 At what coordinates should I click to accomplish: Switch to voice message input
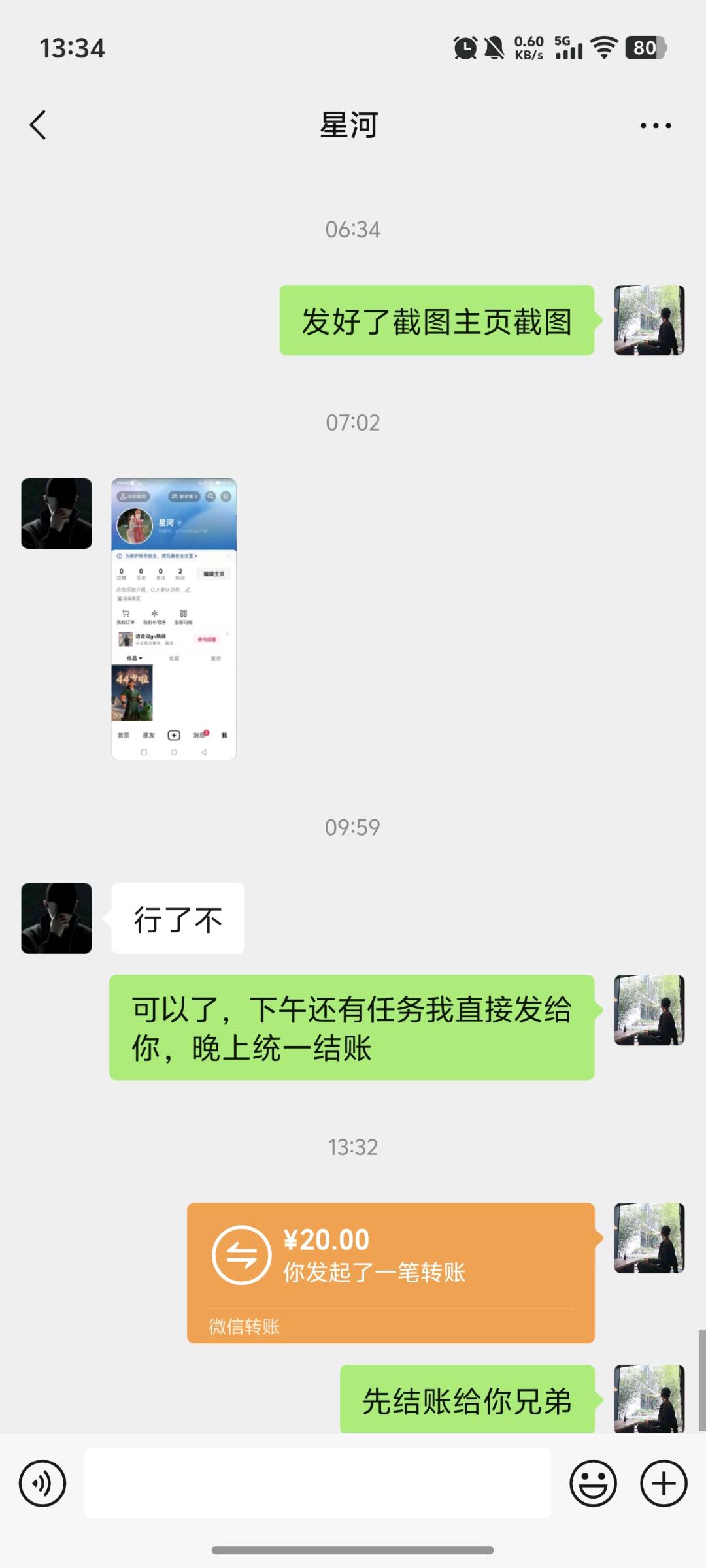click(42, 1483)
